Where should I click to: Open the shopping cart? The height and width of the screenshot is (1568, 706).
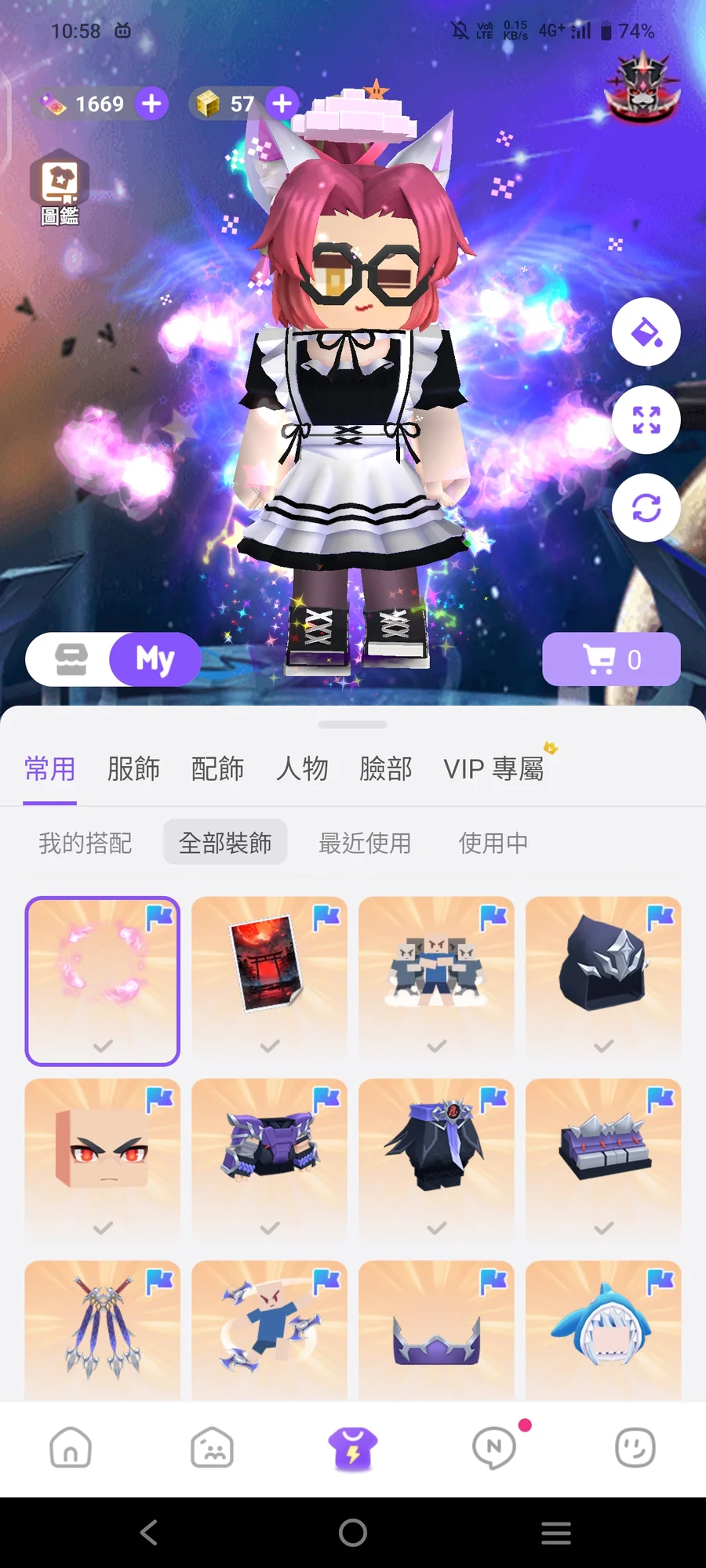click(611, 659)
